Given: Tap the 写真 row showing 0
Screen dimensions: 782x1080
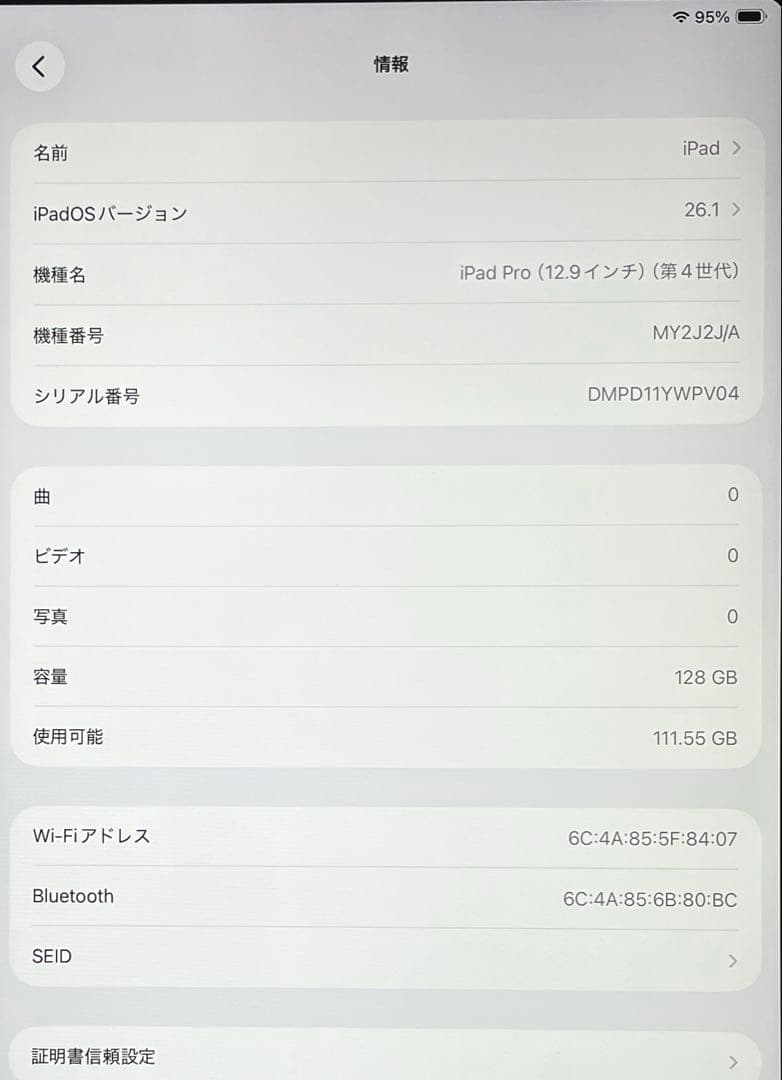Looking at the screenshot, I should 390,617.
